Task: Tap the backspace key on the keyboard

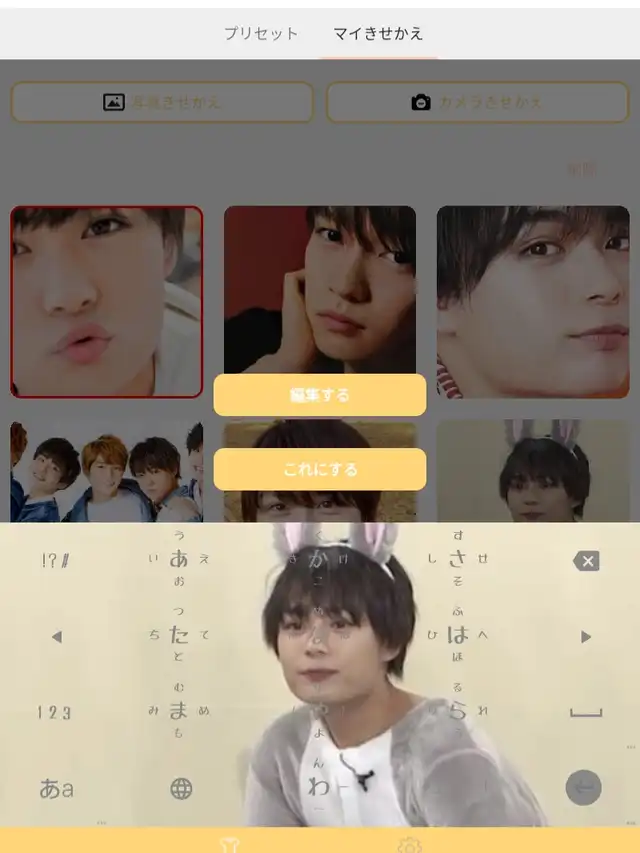Action: [586, 561]
